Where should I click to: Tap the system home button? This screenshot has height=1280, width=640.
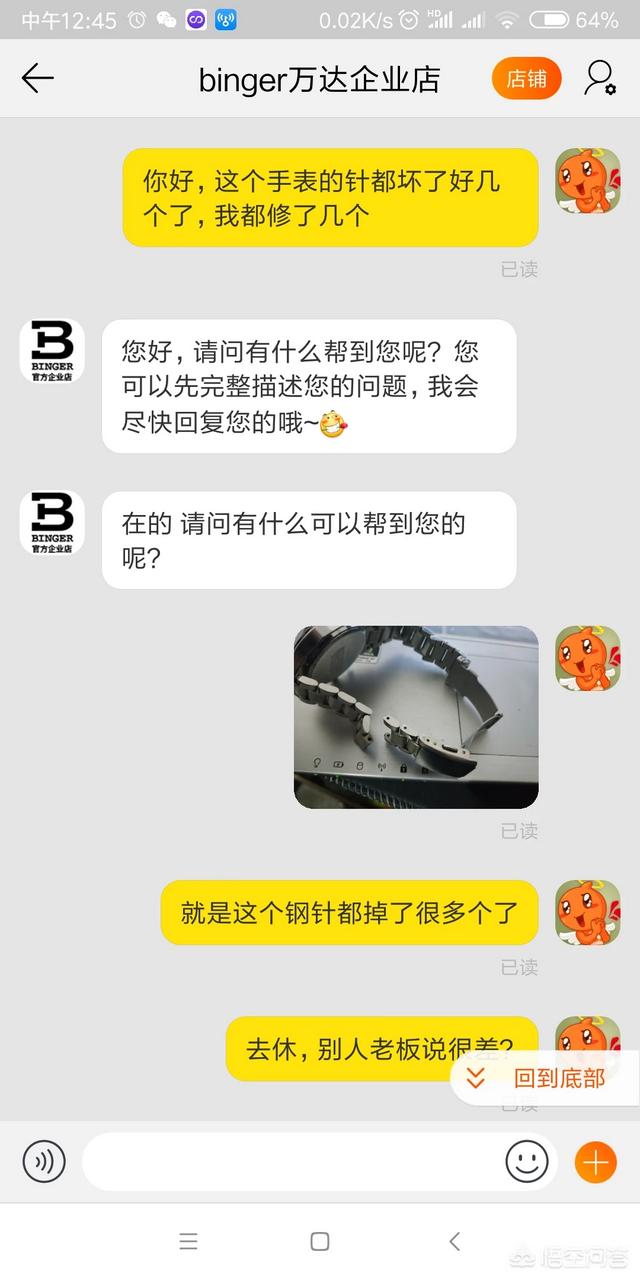320,1241
